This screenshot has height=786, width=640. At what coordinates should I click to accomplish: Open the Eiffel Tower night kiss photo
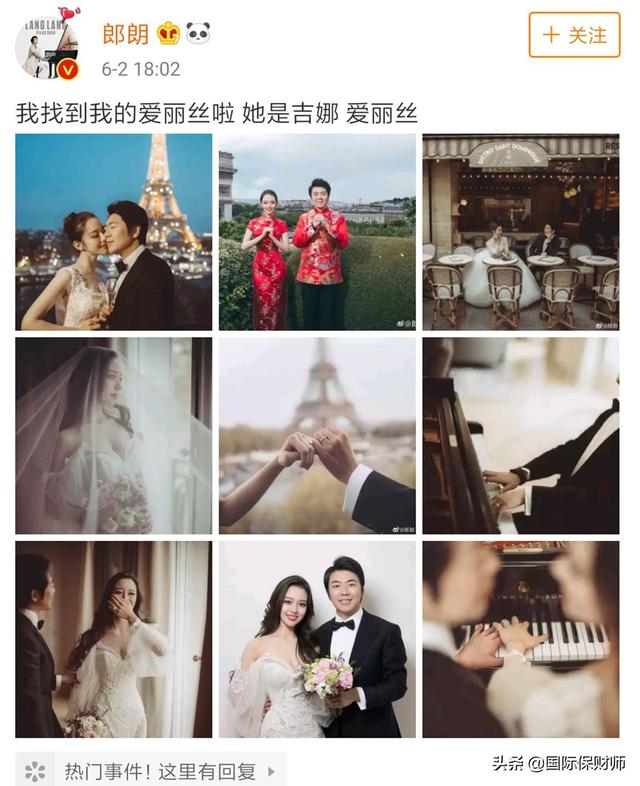(x=114, y=232)
